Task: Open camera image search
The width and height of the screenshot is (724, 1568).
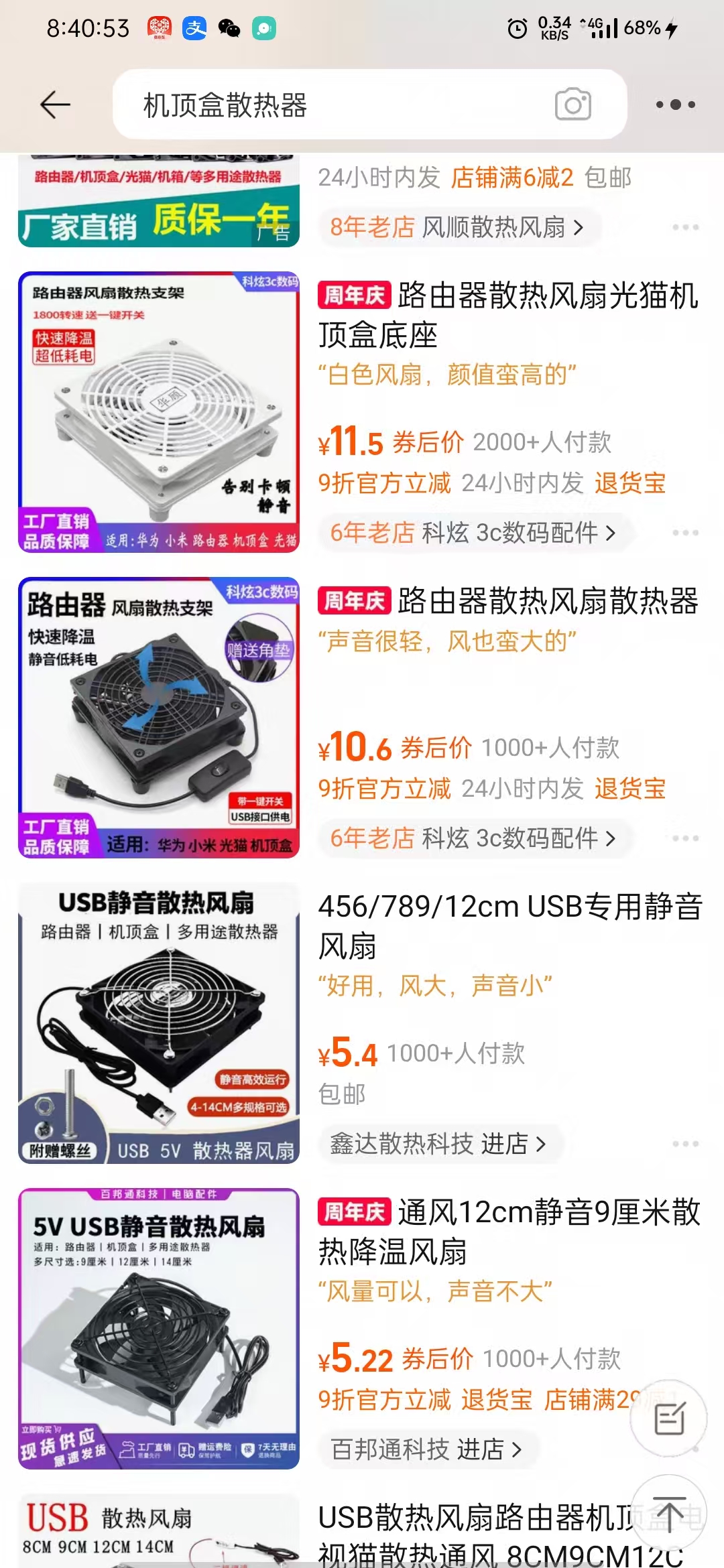Action: click(x=573, y=105)
